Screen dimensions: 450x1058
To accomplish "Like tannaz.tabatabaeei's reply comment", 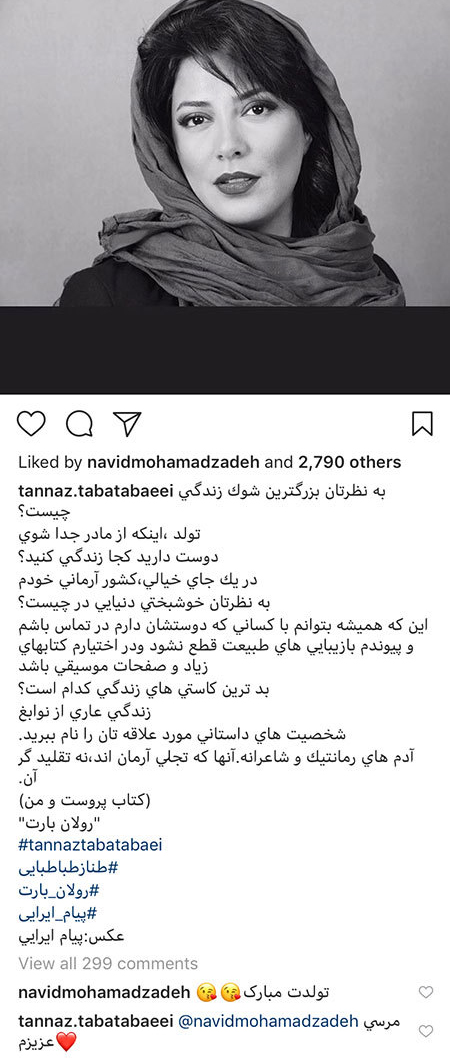I will pyautogui.click(x=426, y=1031).
